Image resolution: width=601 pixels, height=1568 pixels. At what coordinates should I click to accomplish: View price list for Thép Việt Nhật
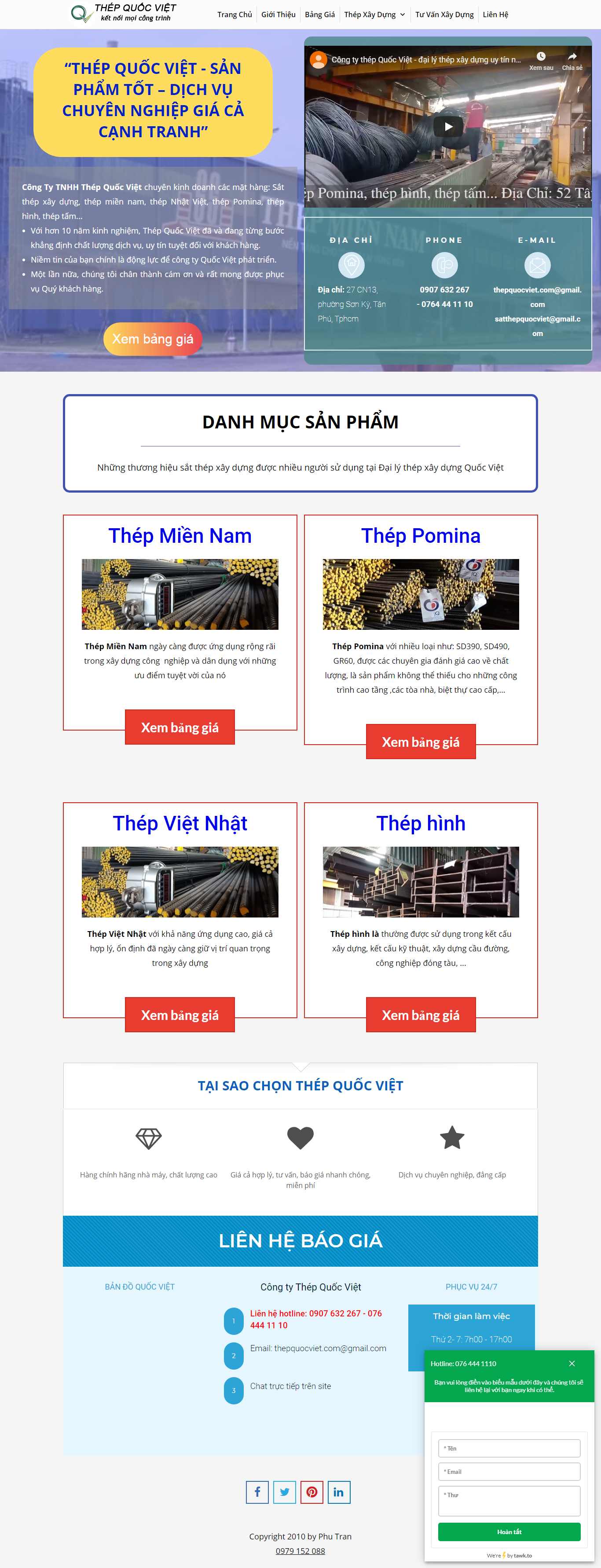coord(180,1015)
